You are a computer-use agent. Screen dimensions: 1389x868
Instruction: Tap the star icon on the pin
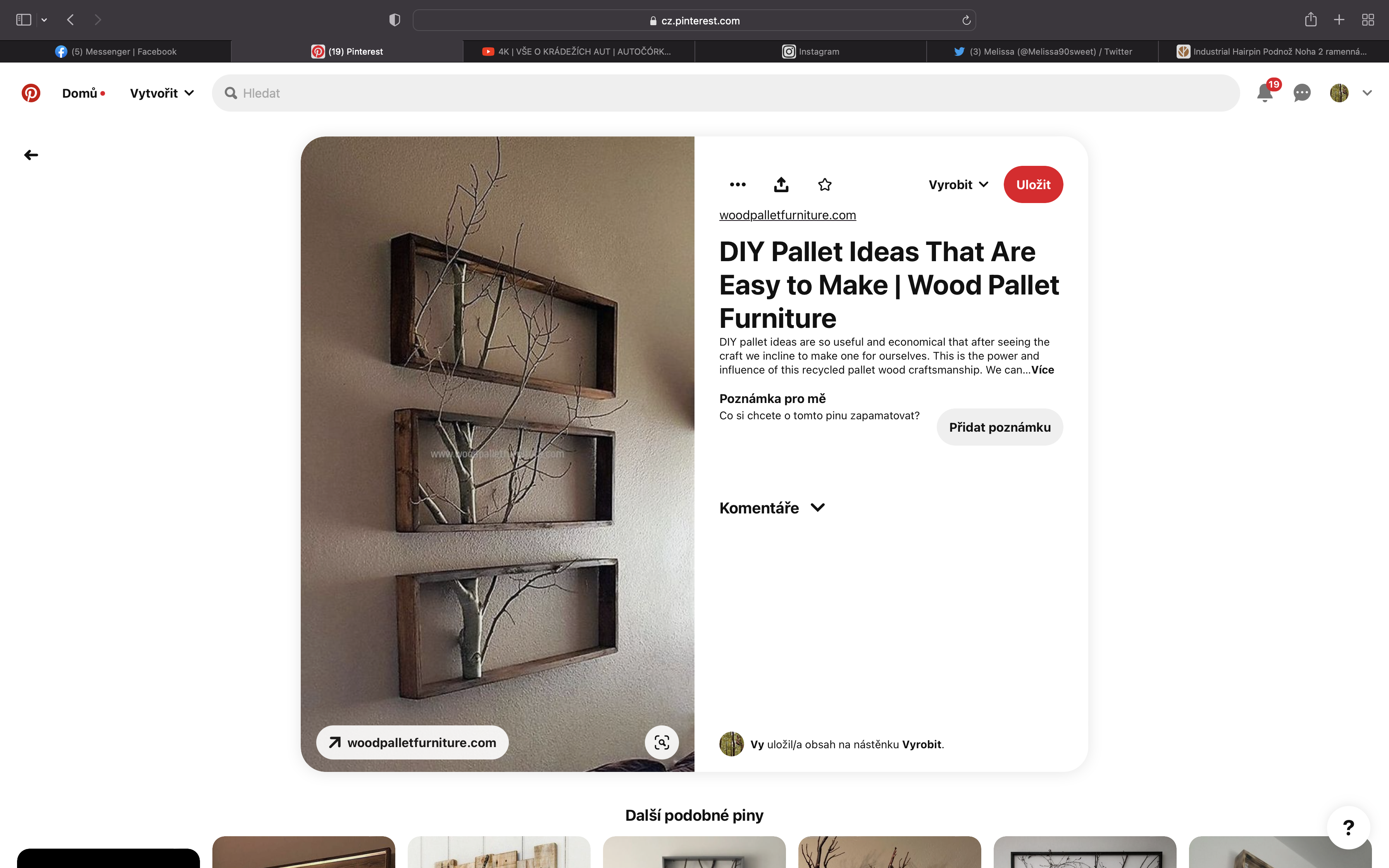824,184
